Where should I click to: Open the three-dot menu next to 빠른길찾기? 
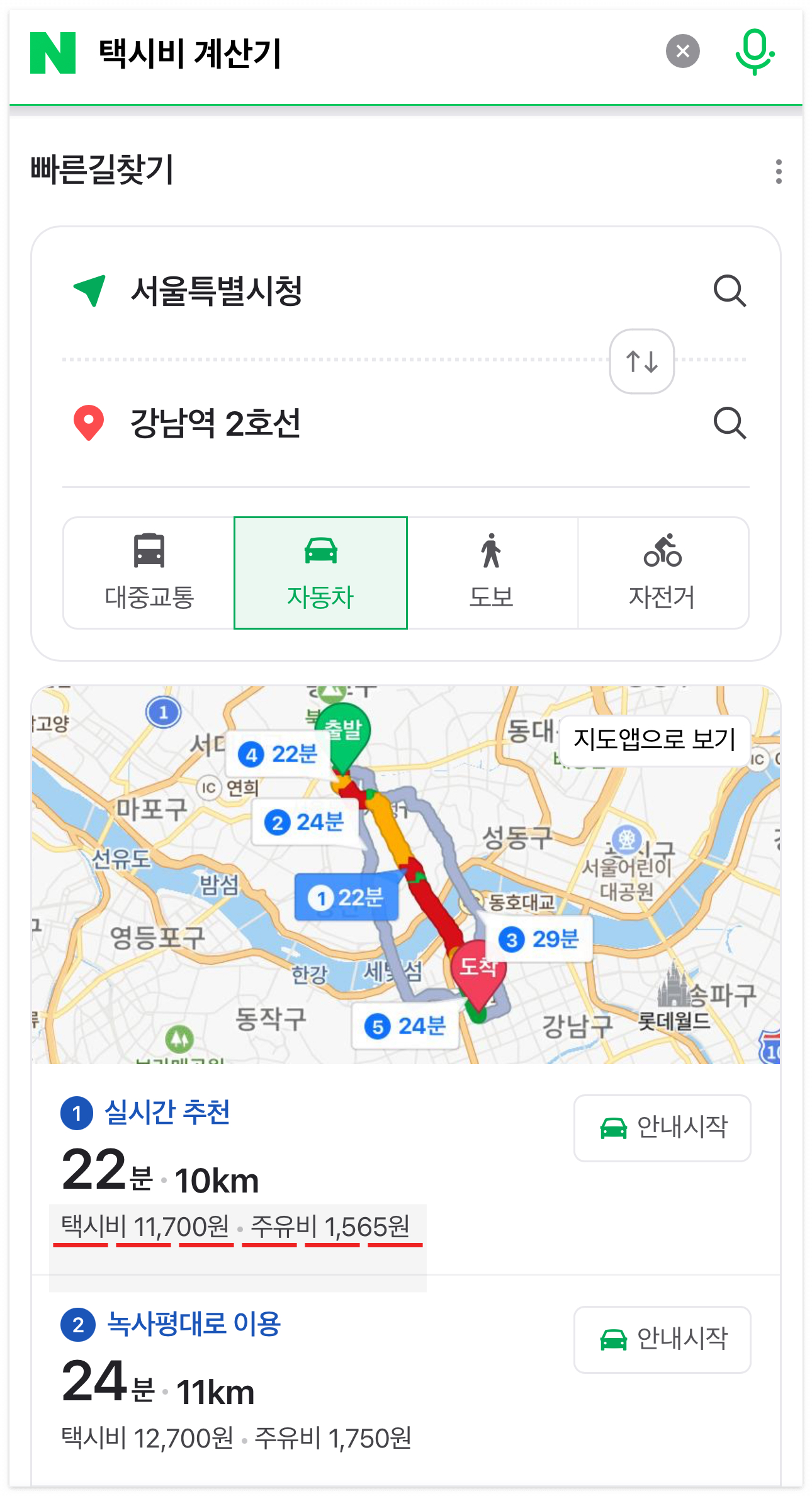(x=779, y=172)
